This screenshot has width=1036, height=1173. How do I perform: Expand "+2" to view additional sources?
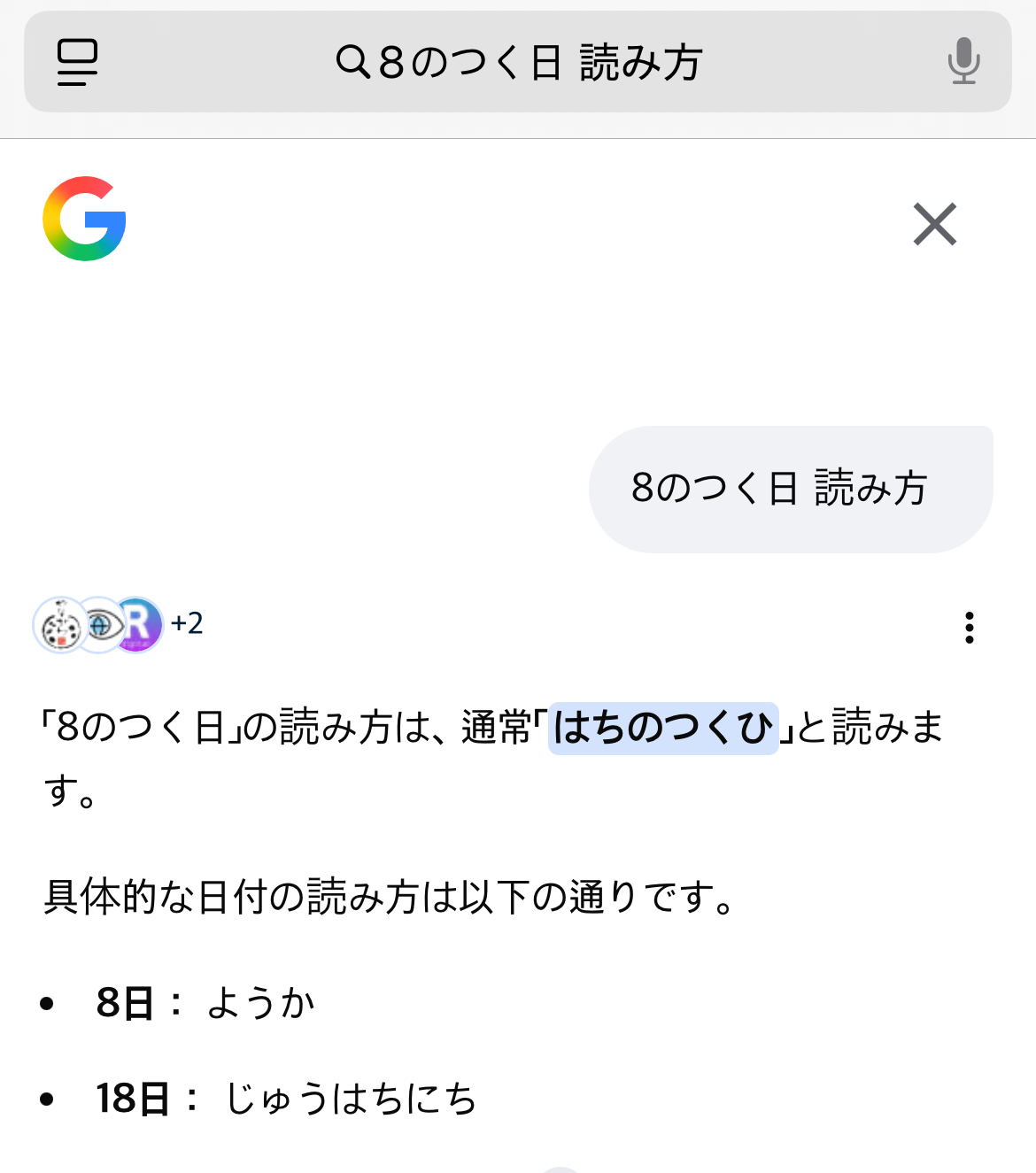coord(186,625)
